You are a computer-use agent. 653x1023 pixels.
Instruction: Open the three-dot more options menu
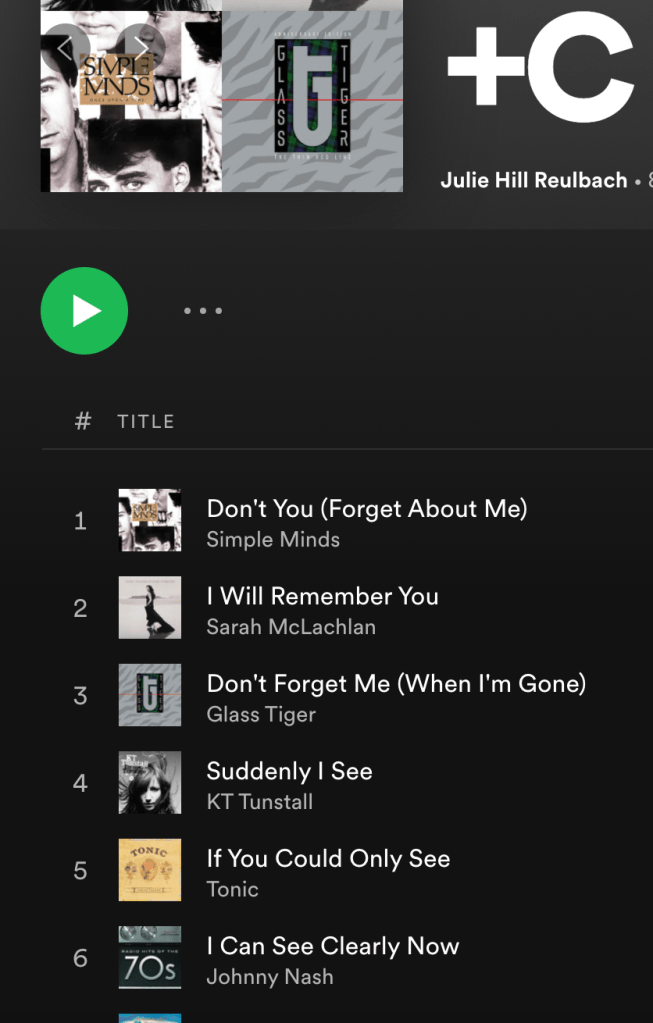(x=203, y=311)
